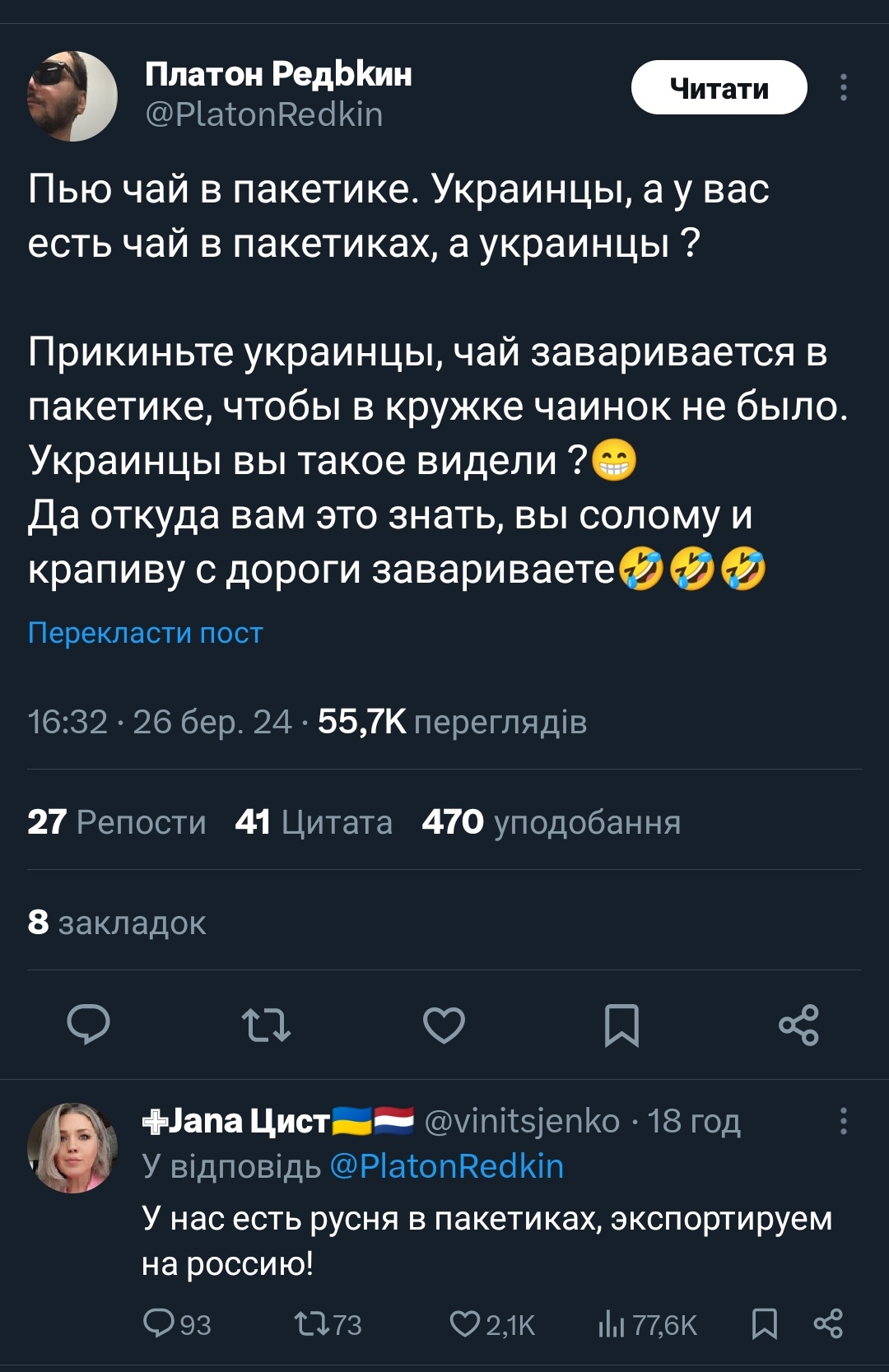View the 41 Цитата list
Image resolution: width=889 pixels, height=1372 pixels.
(314, 821)
